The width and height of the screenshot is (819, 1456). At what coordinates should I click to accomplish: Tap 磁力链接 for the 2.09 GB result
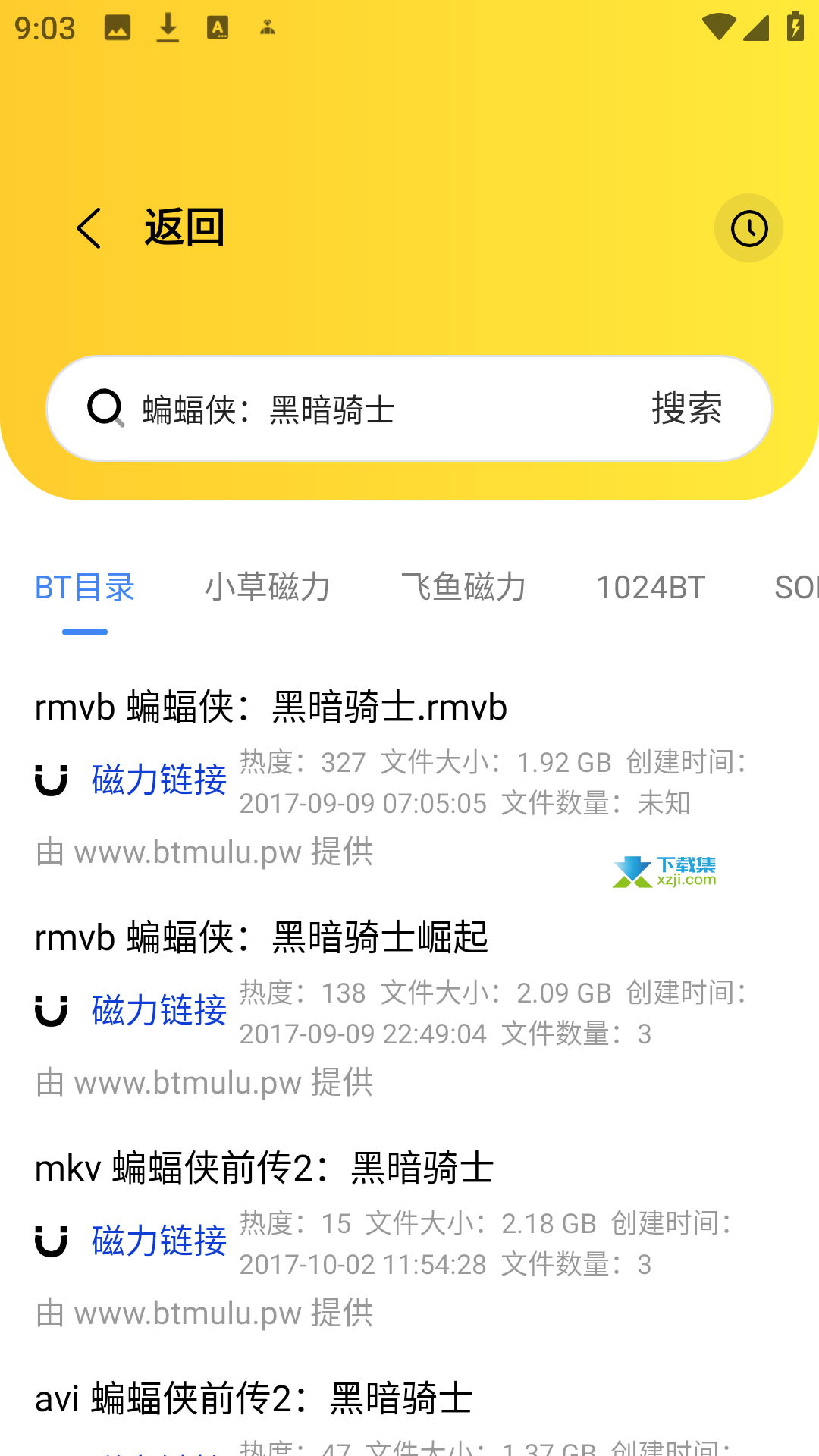click(x=159, y=1011)
